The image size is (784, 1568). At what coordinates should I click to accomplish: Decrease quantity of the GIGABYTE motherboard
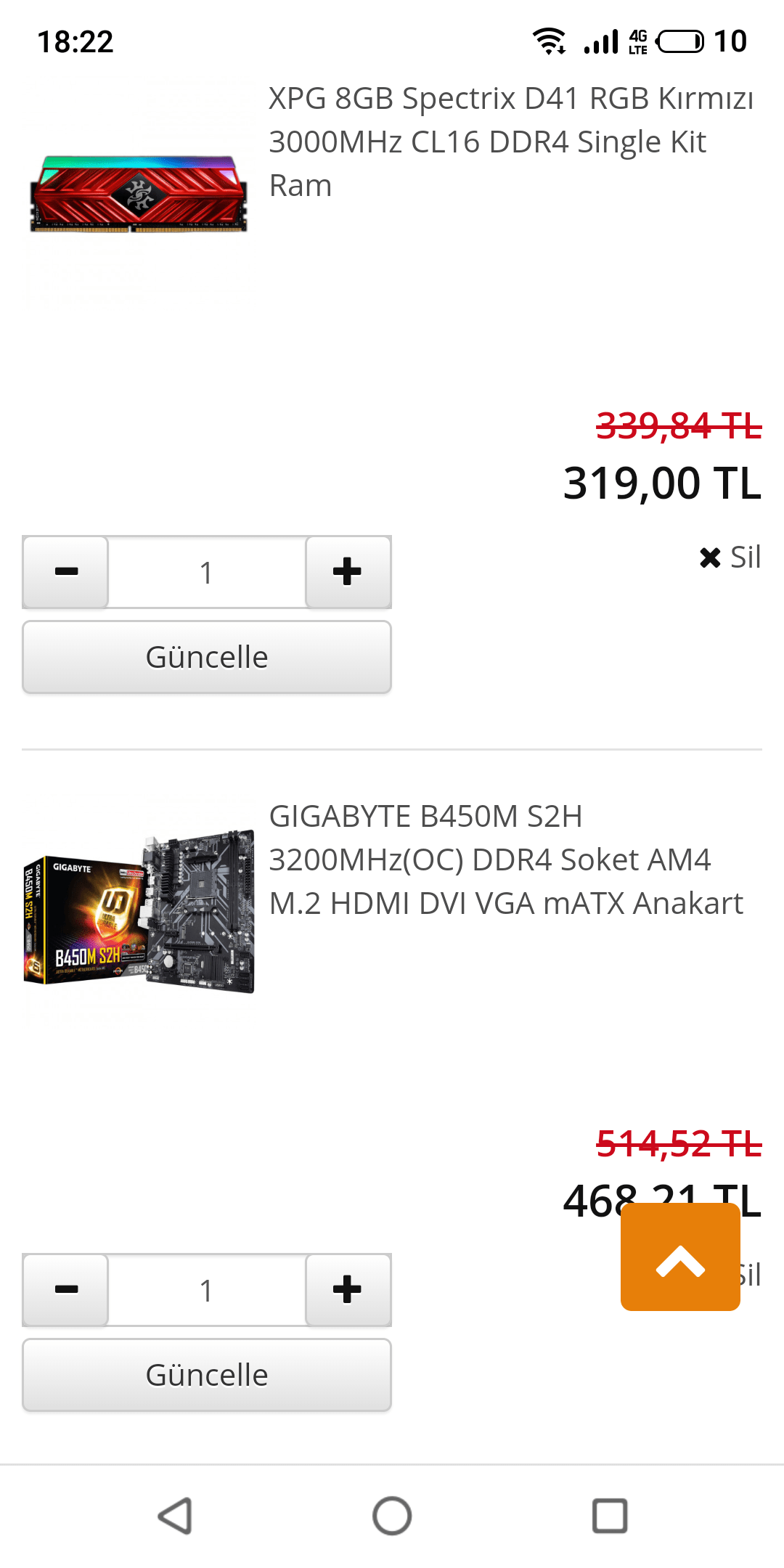pos(65,1290)
